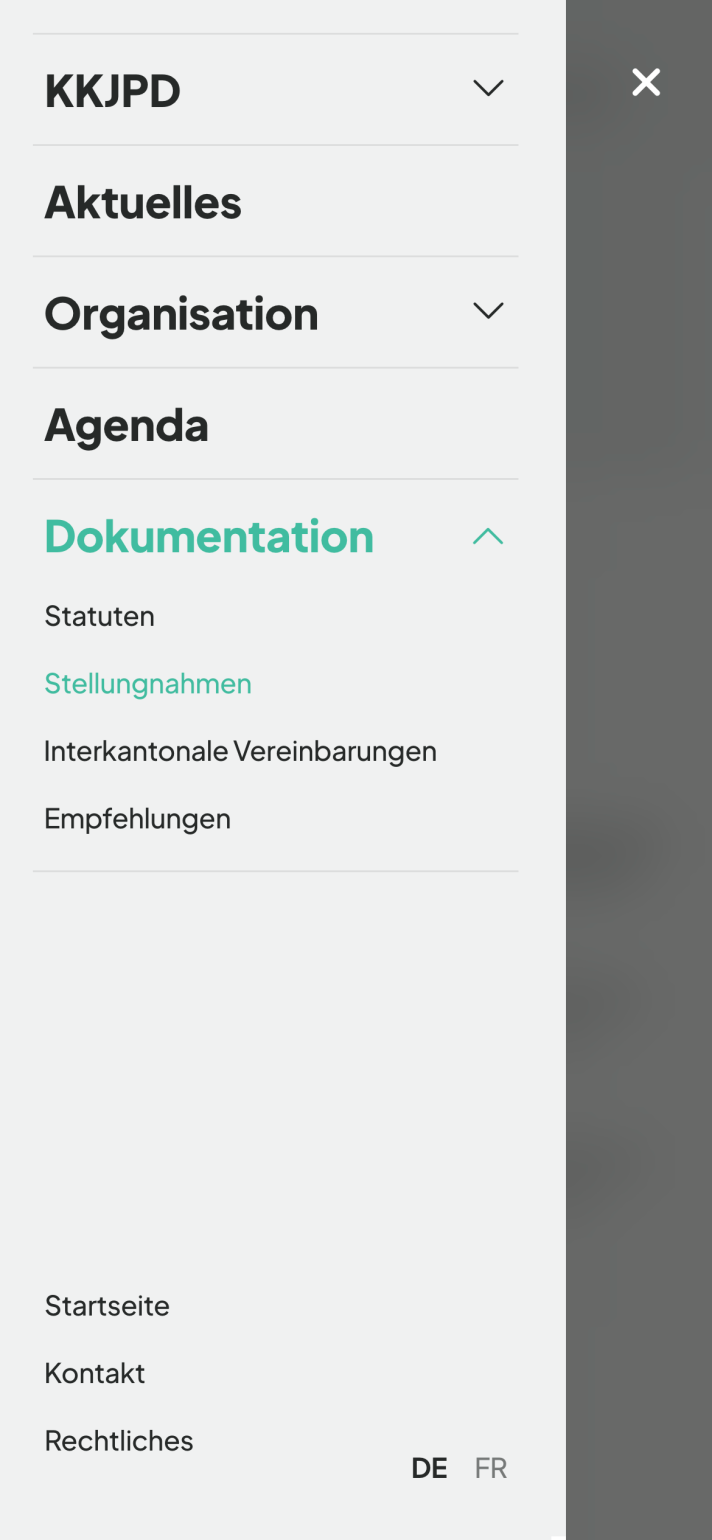Select the DE language option

[429, 1468]
